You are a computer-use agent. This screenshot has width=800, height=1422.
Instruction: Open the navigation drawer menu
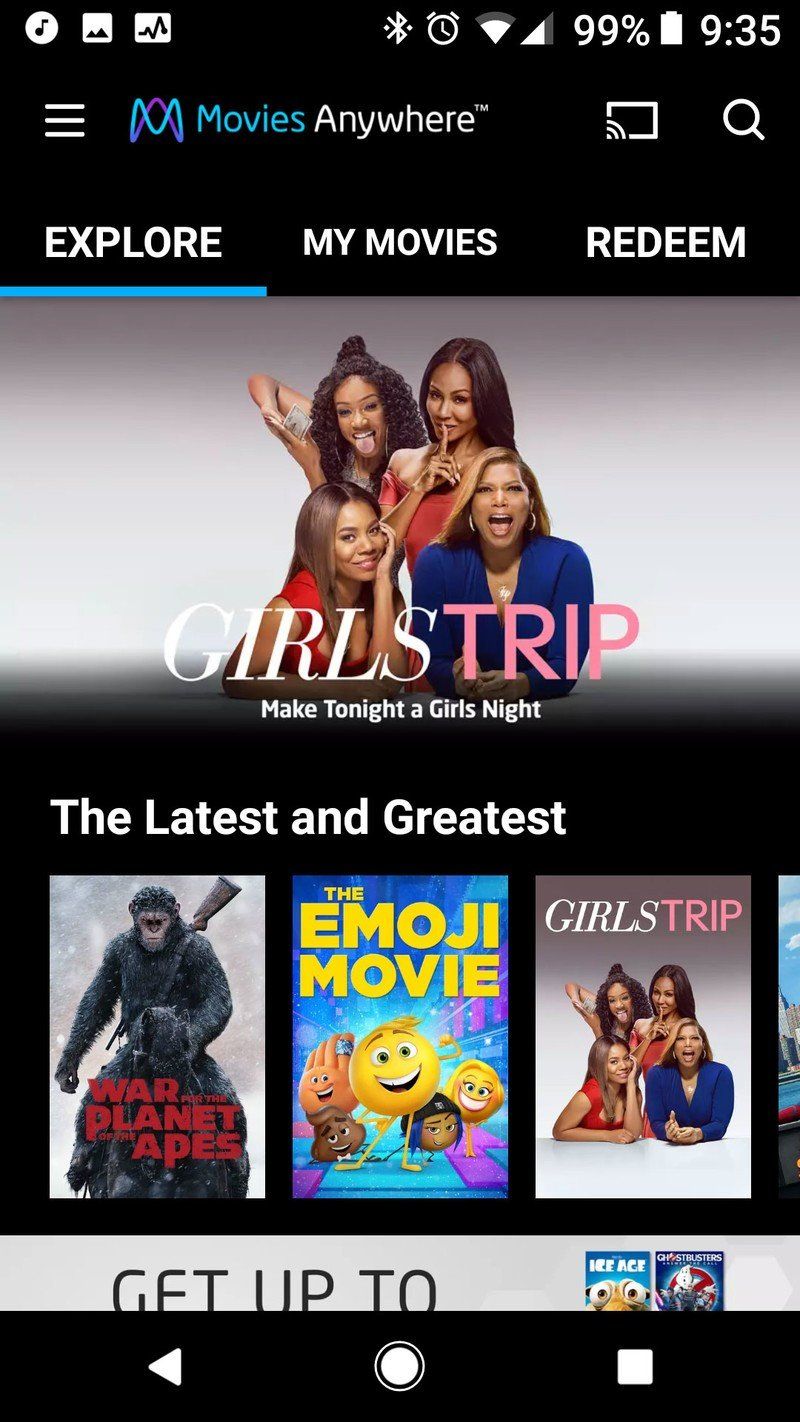pos(63,119)
